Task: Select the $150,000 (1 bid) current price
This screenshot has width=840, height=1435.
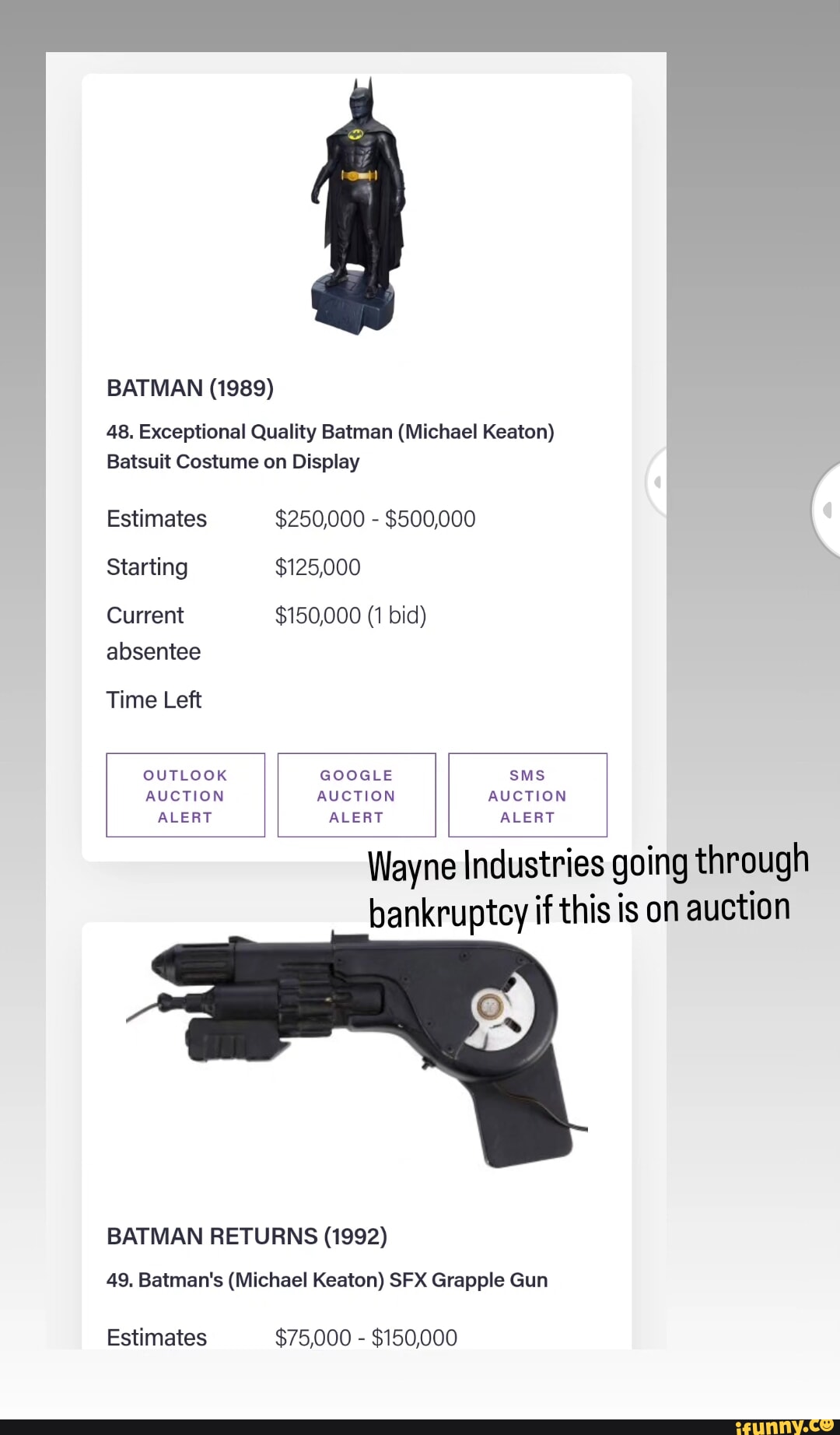Action: coord(350,615)
